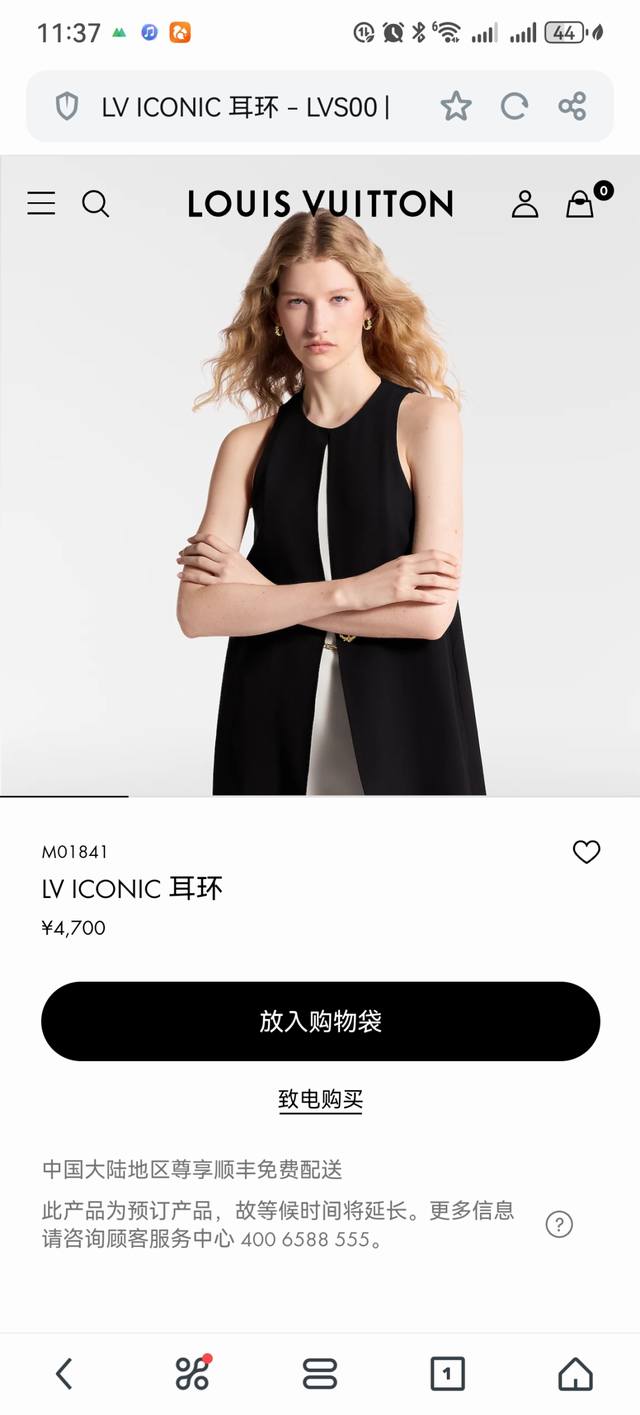Show pre-order info via question mark icon
Image resolution: width=640 pixels, height=1415 pixels.
[559, 1224]
